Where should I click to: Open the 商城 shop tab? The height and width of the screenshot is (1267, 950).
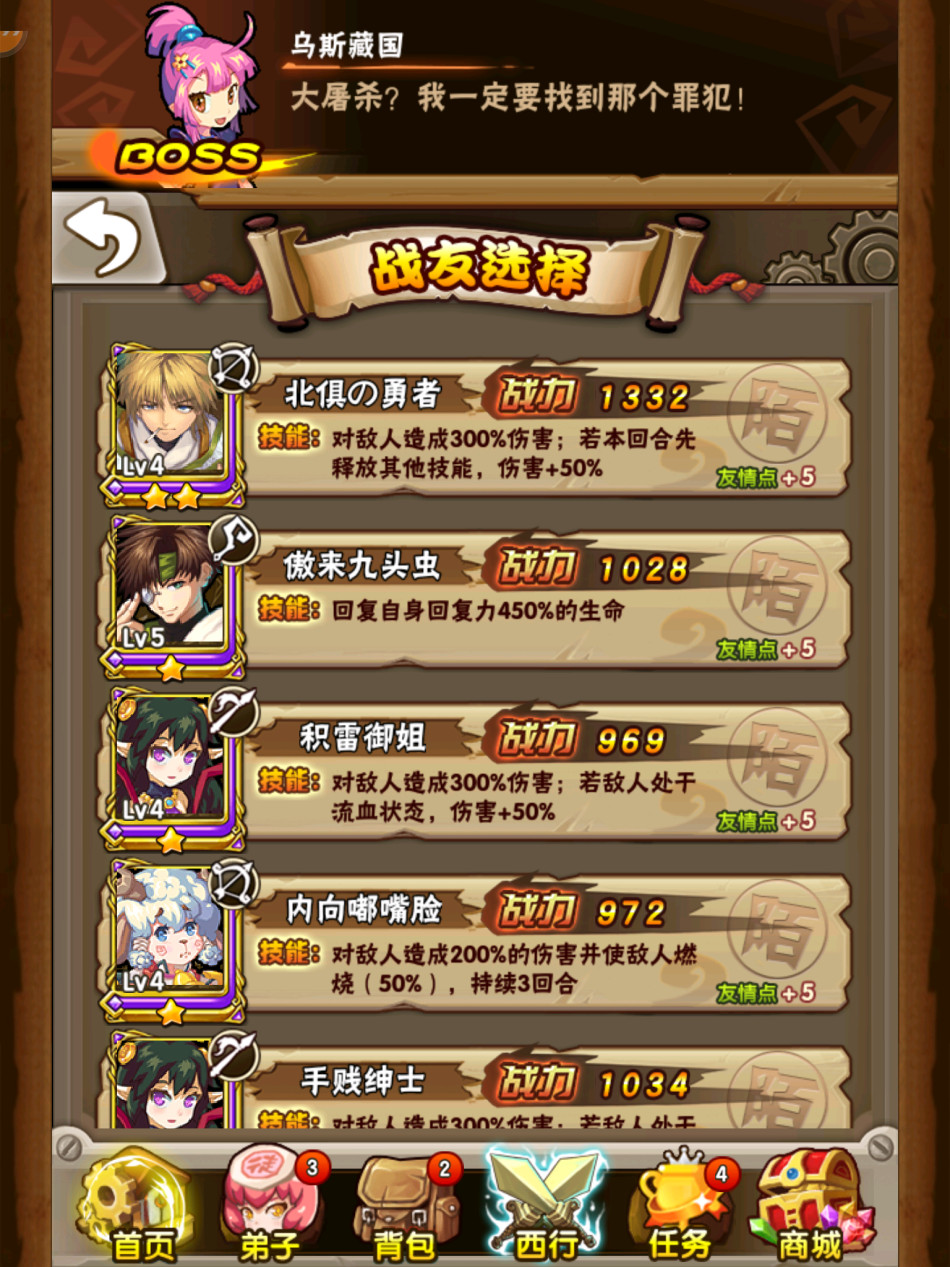[812, 1206]
